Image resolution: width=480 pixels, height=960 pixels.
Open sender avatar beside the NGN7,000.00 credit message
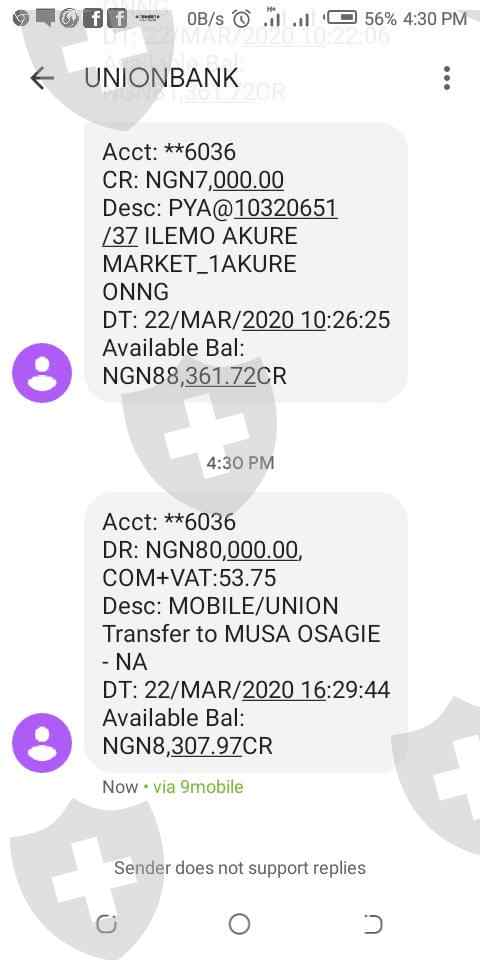[x=42, y=373]
